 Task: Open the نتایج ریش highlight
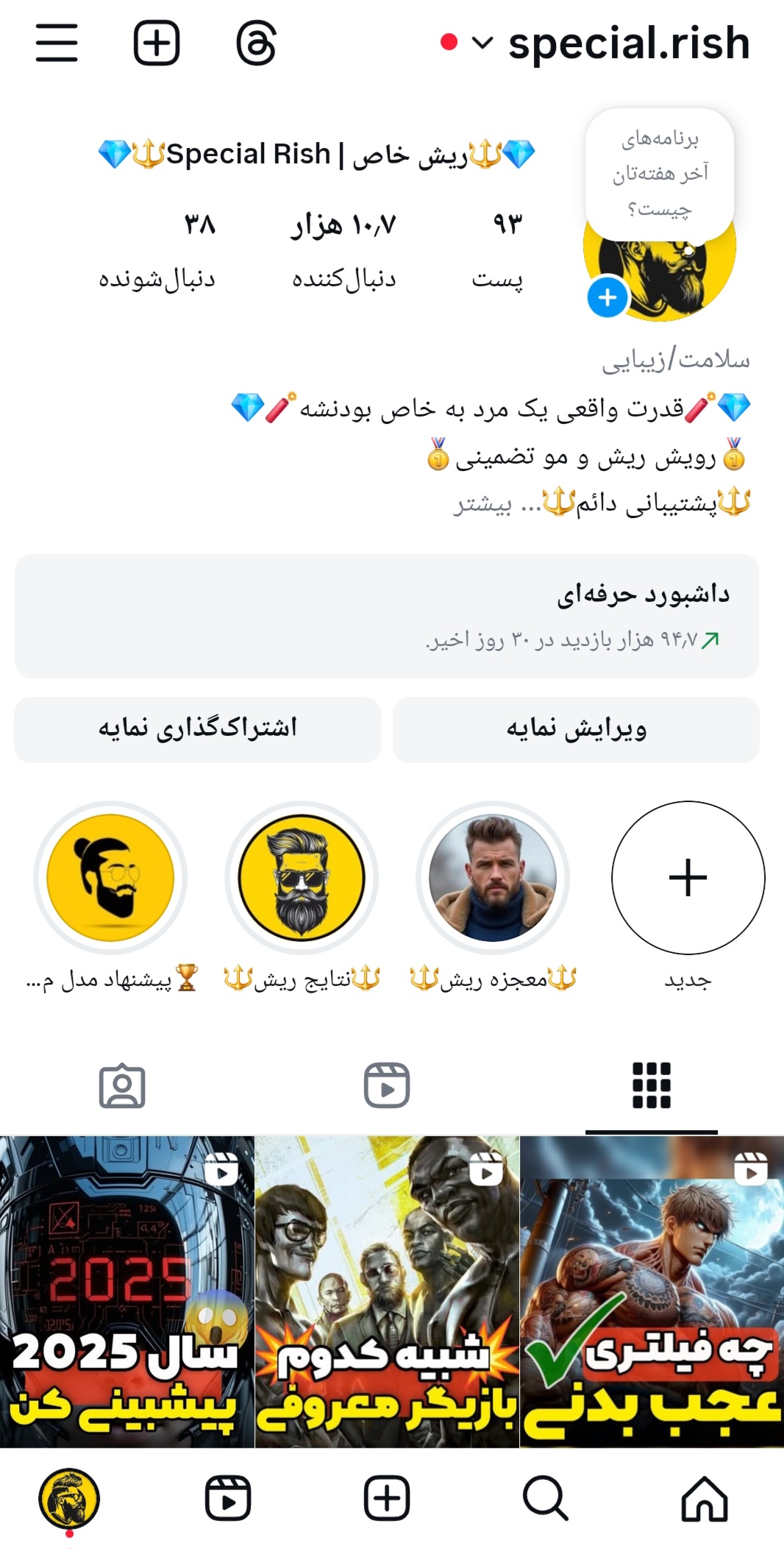302,878
